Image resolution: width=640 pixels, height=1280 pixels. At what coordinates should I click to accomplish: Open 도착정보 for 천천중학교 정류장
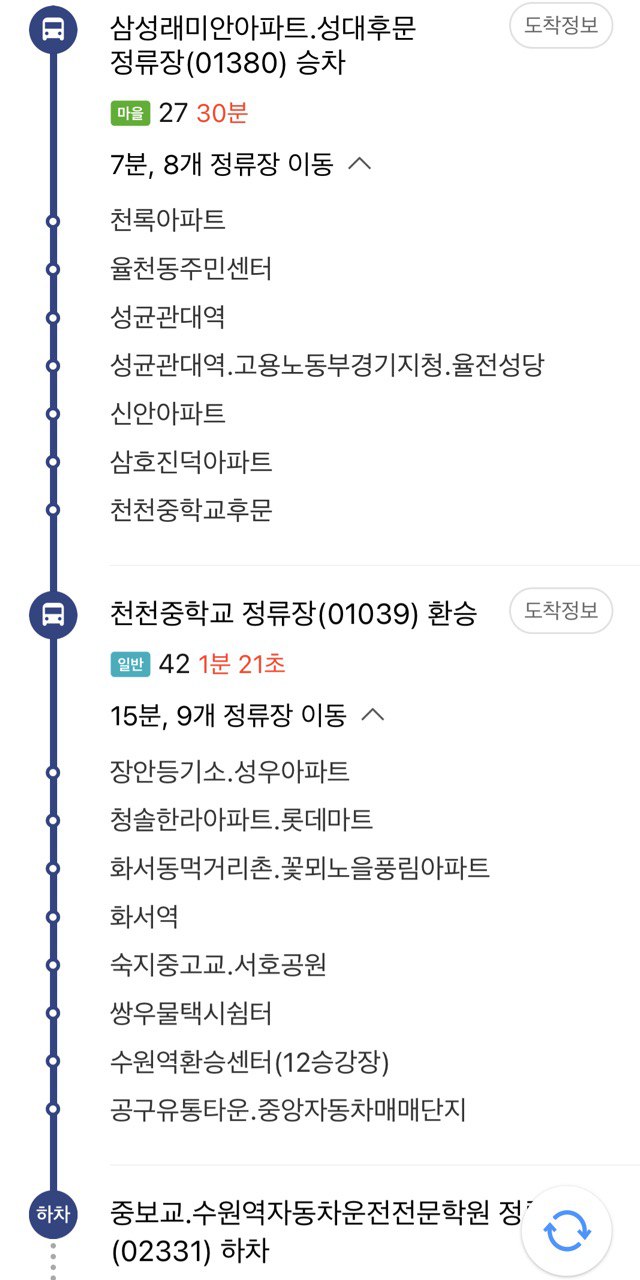click(561, 610)
